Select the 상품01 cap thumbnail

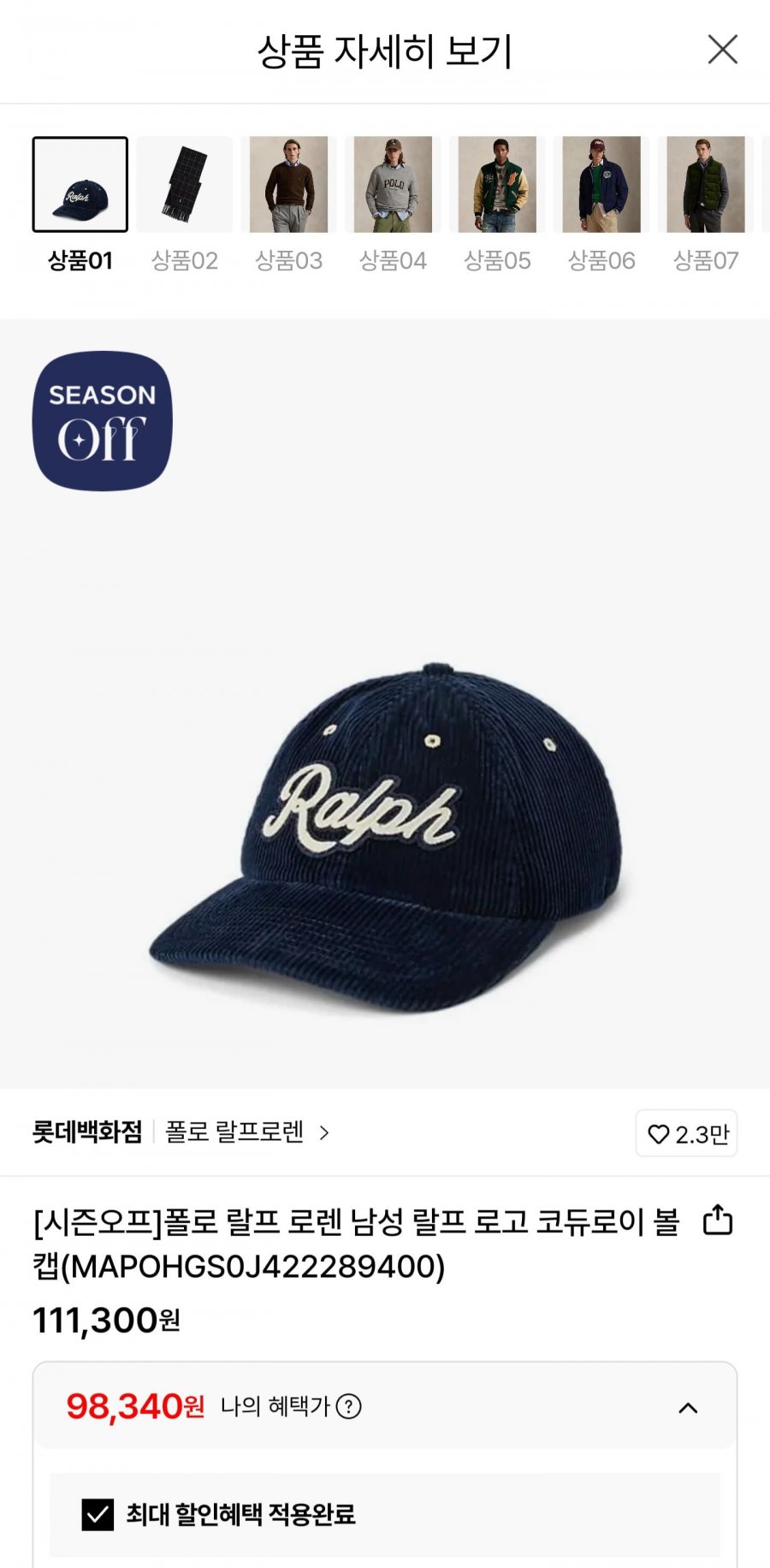80,185
